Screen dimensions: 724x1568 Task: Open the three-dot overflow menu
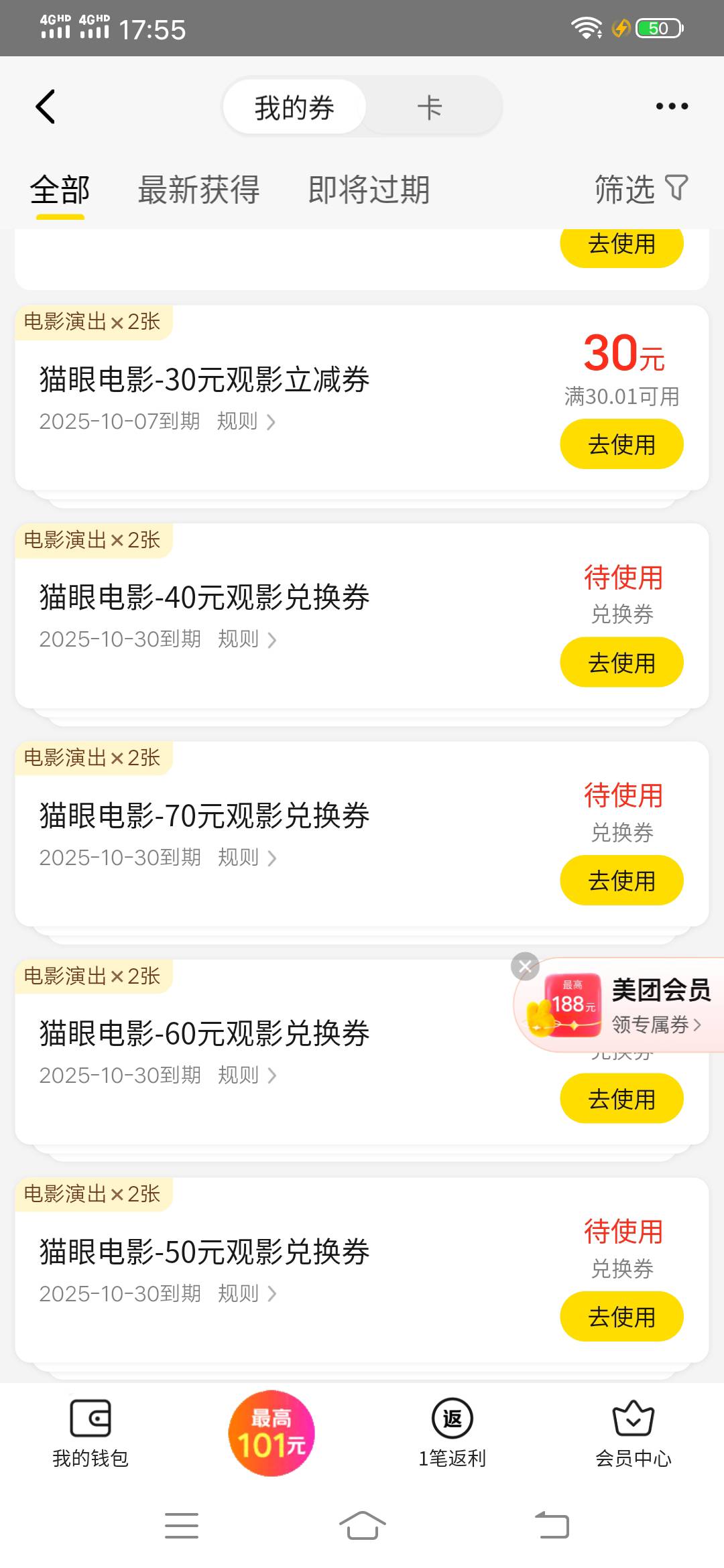(x=672, y=107)
